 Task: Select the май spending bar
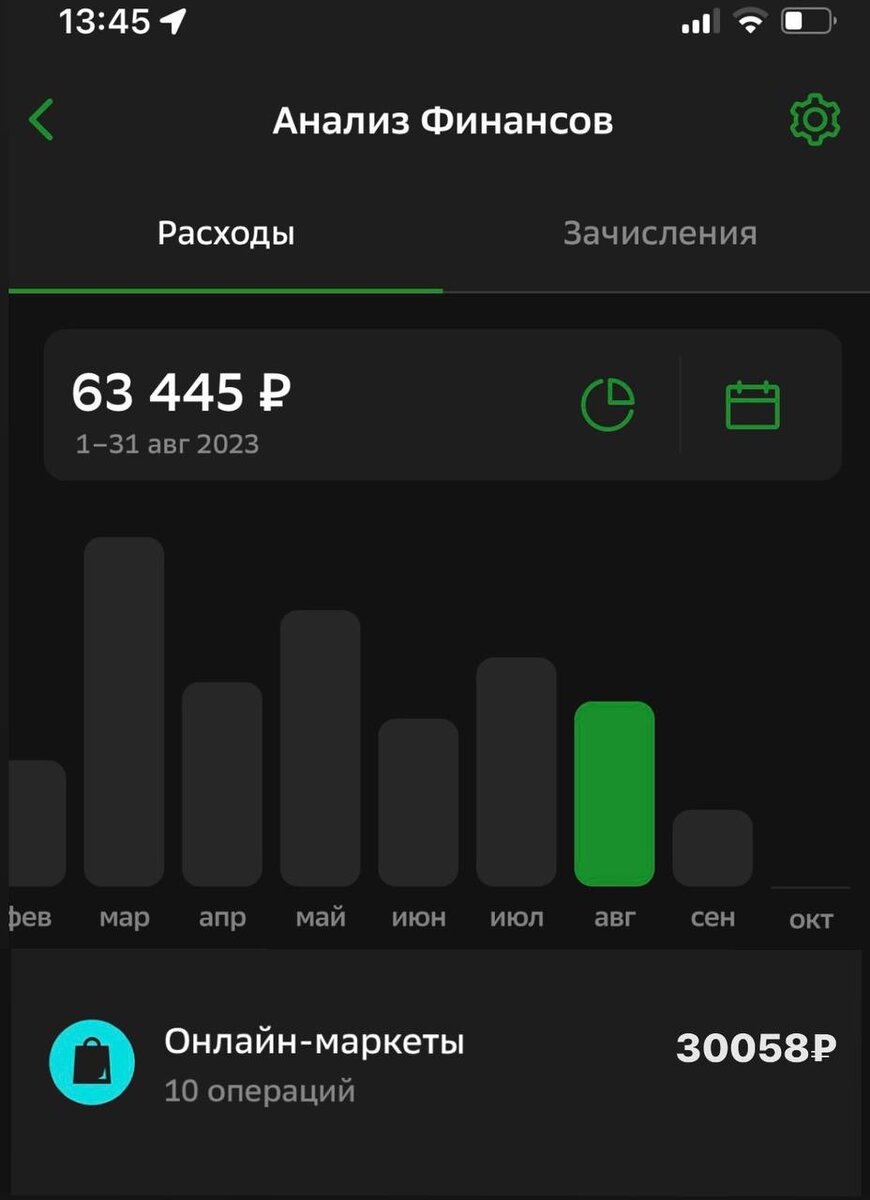click(x=320, y=748)
